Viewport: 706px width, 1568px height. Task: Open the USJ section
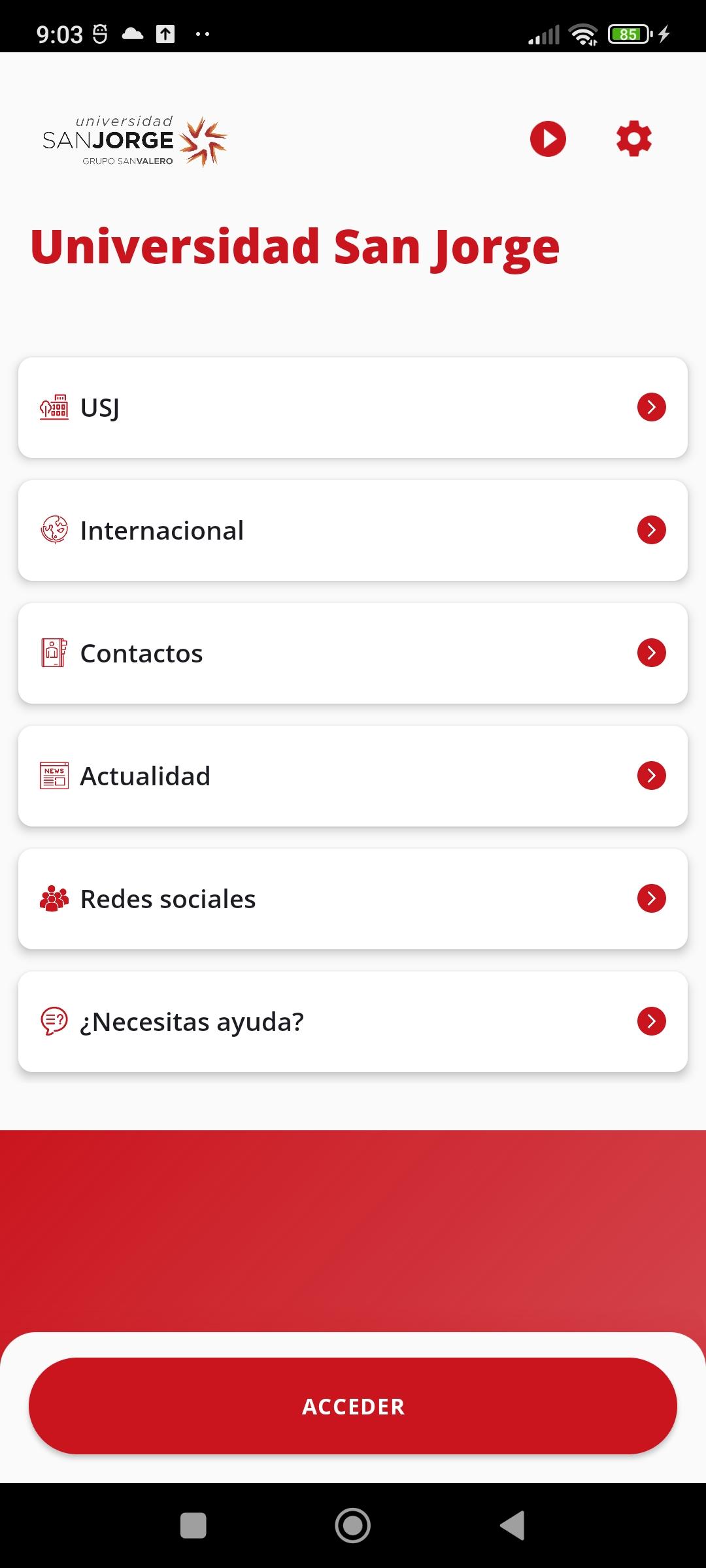coord(353,408)
